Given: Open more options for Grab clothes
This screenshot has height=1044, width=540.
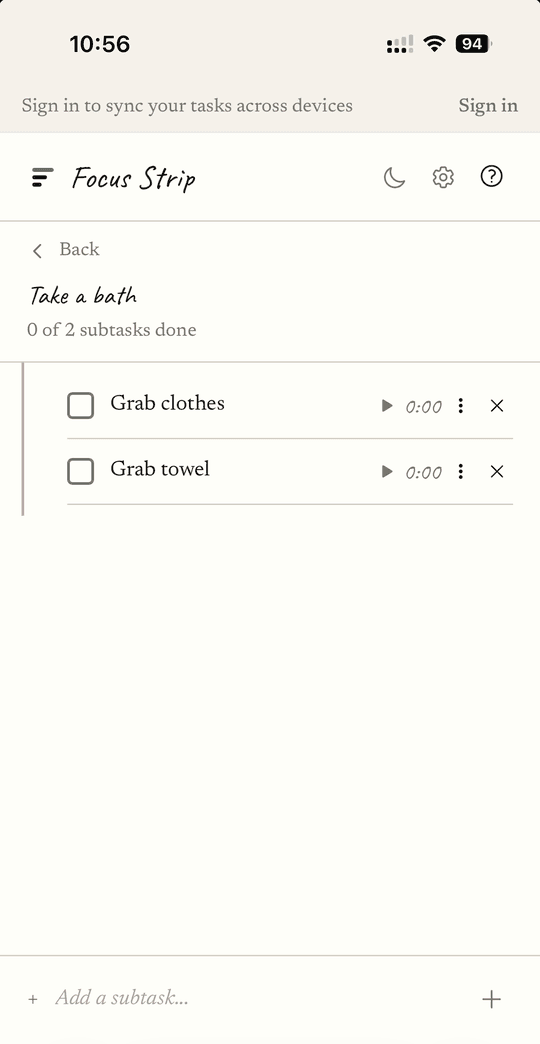Looking at the screenshot, I should pyautogui.click(x=460, y=405).
